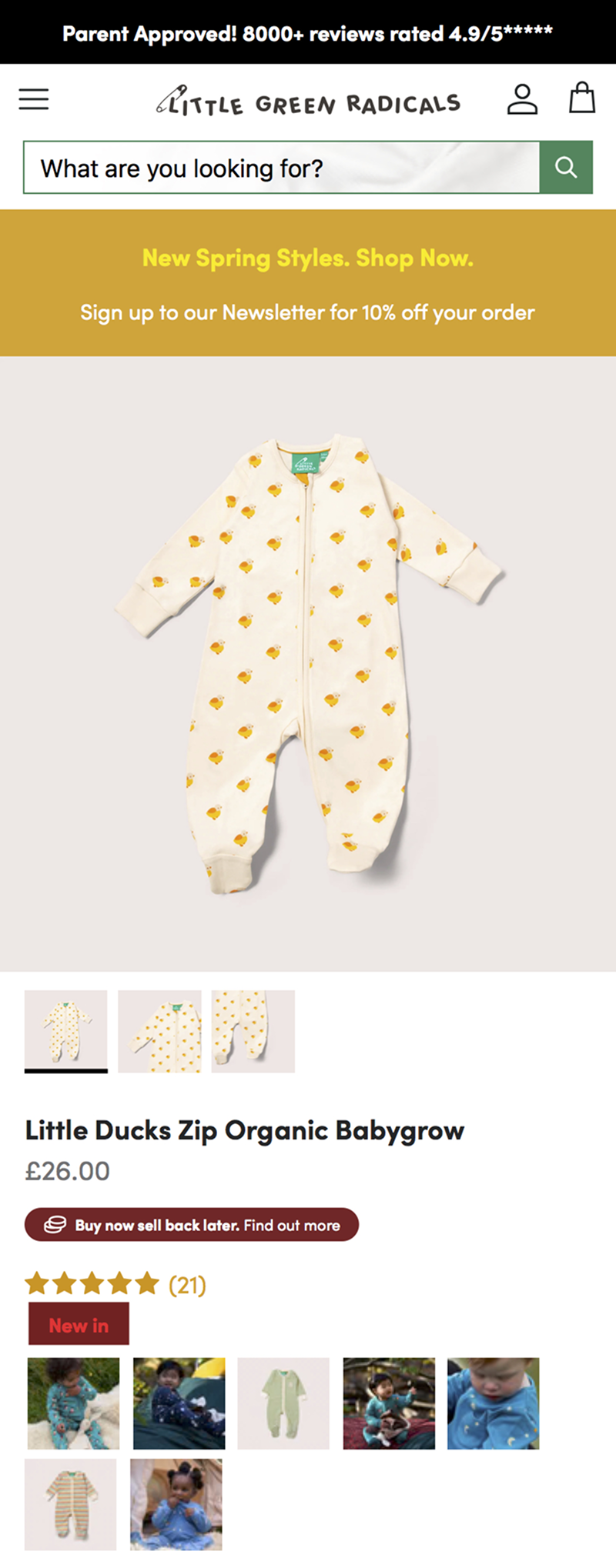Choose the rainbow striped babygrow variant
616x1568 pixels.
(71, 1504)
